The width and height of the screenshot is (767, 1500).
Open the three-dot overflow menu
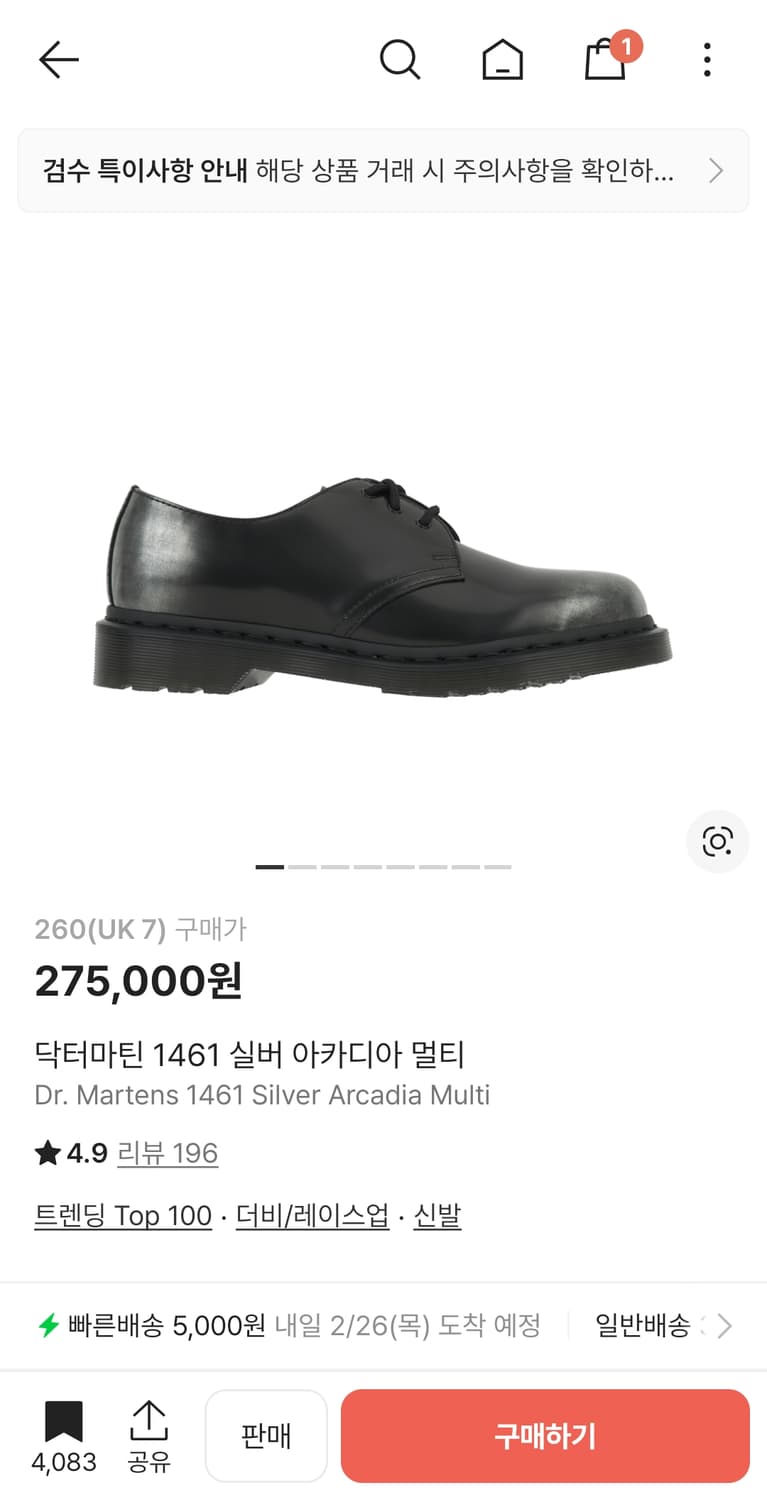[x=707, y=59]
